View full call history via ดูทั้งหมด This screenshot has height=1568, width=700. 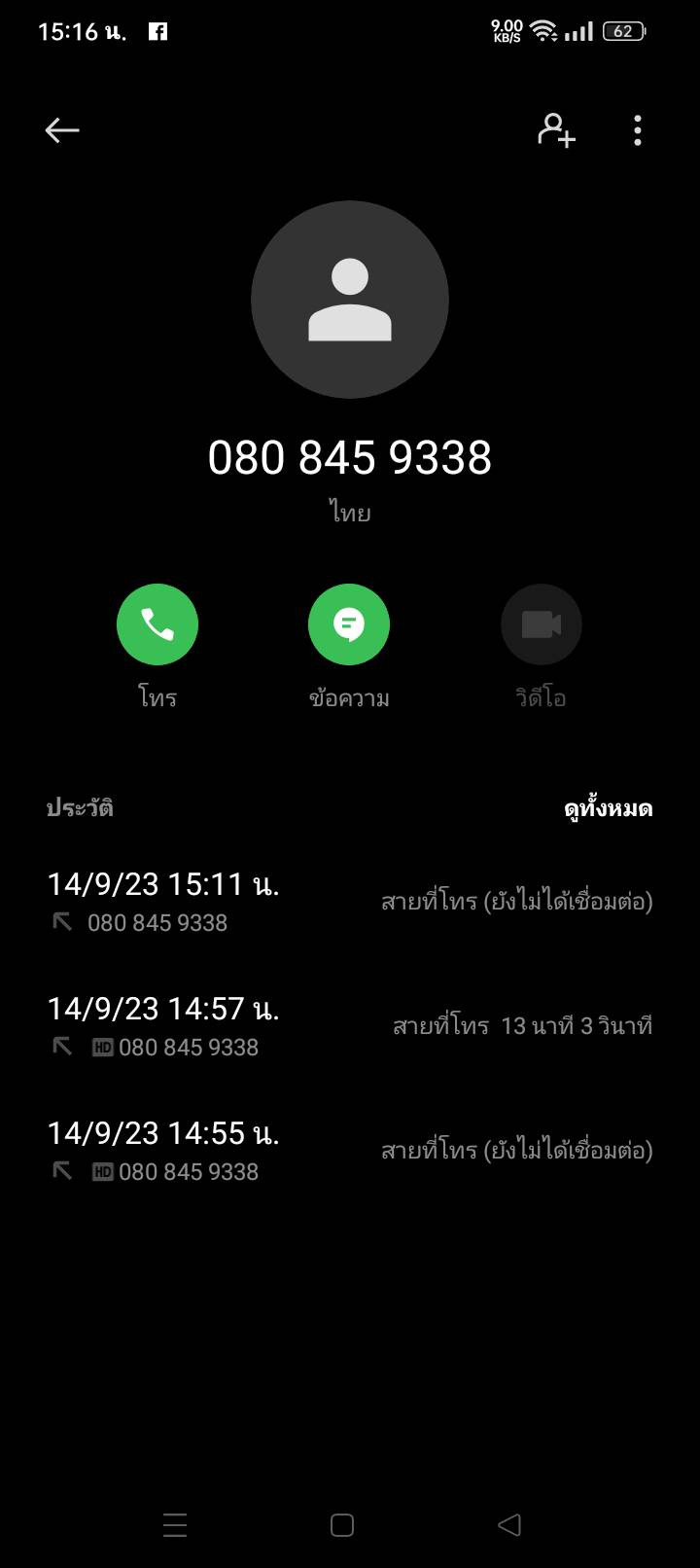pos(608,808)
